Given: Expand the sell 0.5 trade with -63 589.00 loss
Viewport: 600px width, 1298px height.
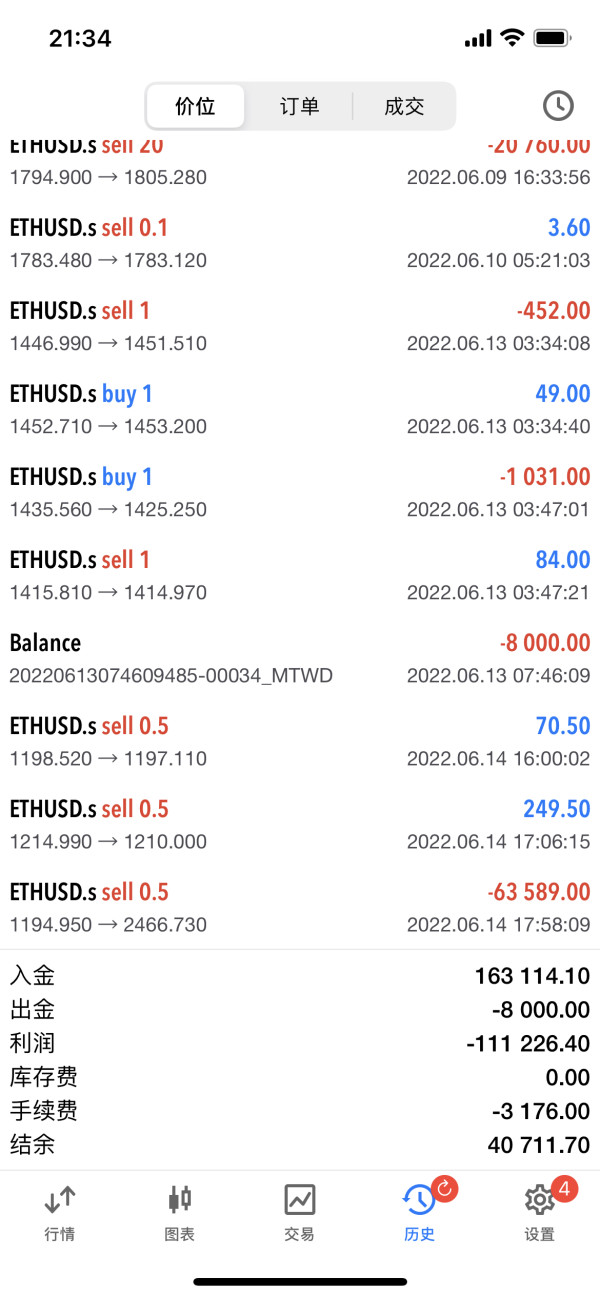Looking at the screenshot, I should pyautogui.click(x=300, y=907).
